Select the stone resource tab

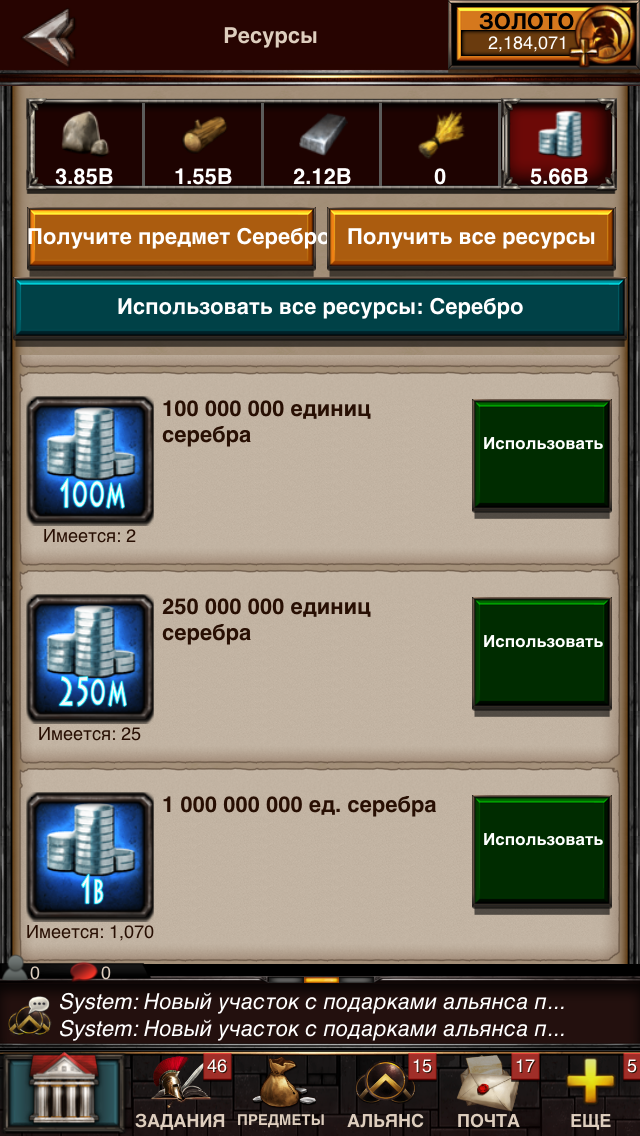pos(86,146)
